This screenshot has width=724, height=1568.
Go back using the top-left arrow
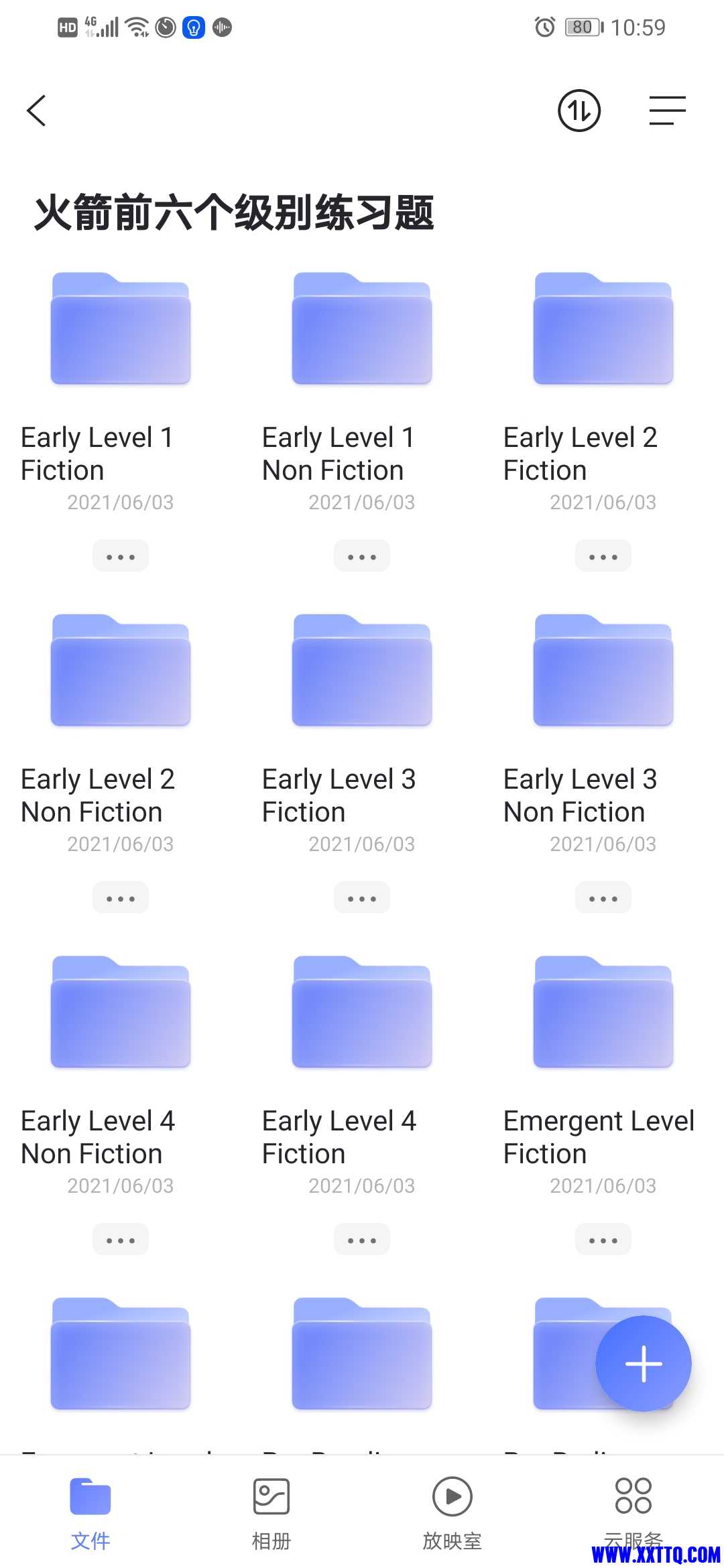[x=37, y=111]
